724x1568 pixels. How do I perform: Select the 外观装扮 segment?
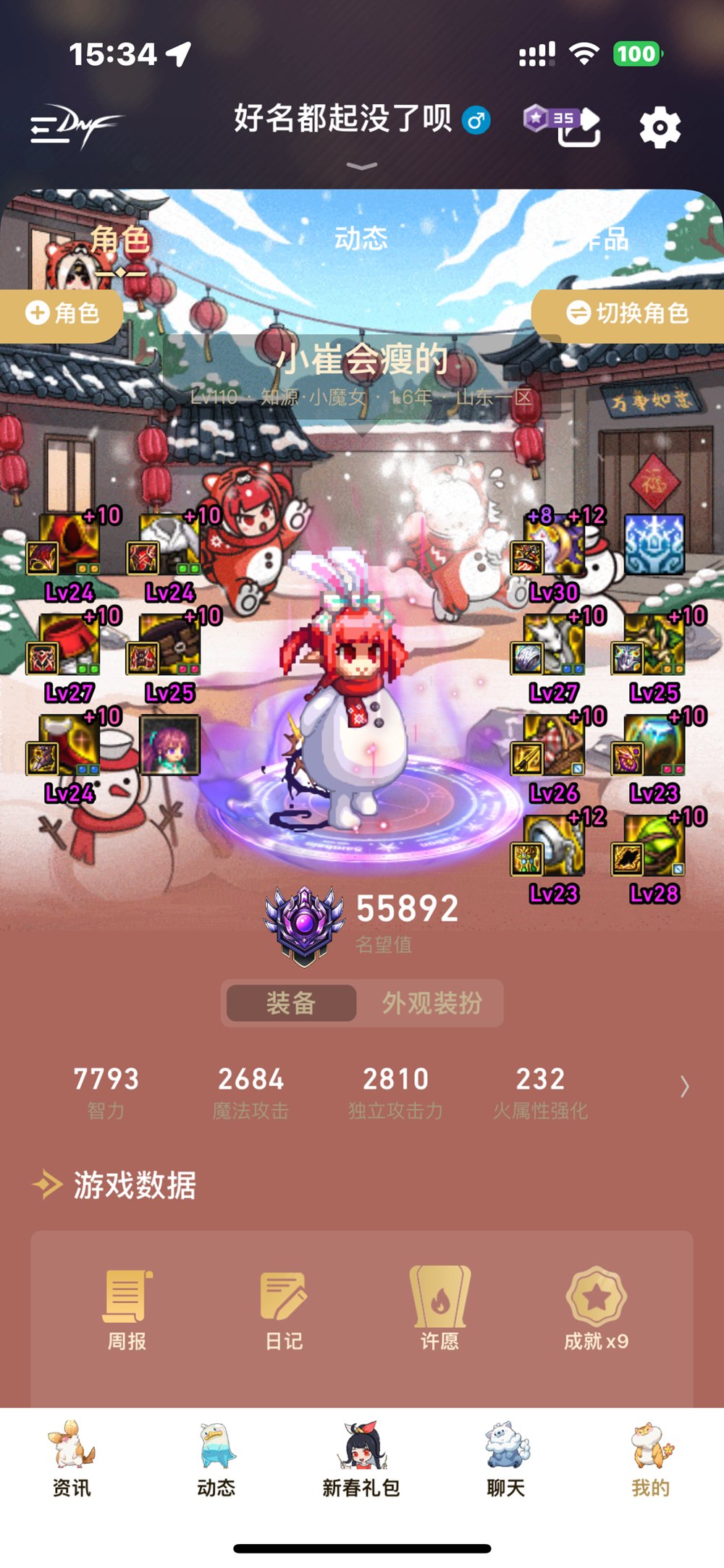coord(432,1003)
